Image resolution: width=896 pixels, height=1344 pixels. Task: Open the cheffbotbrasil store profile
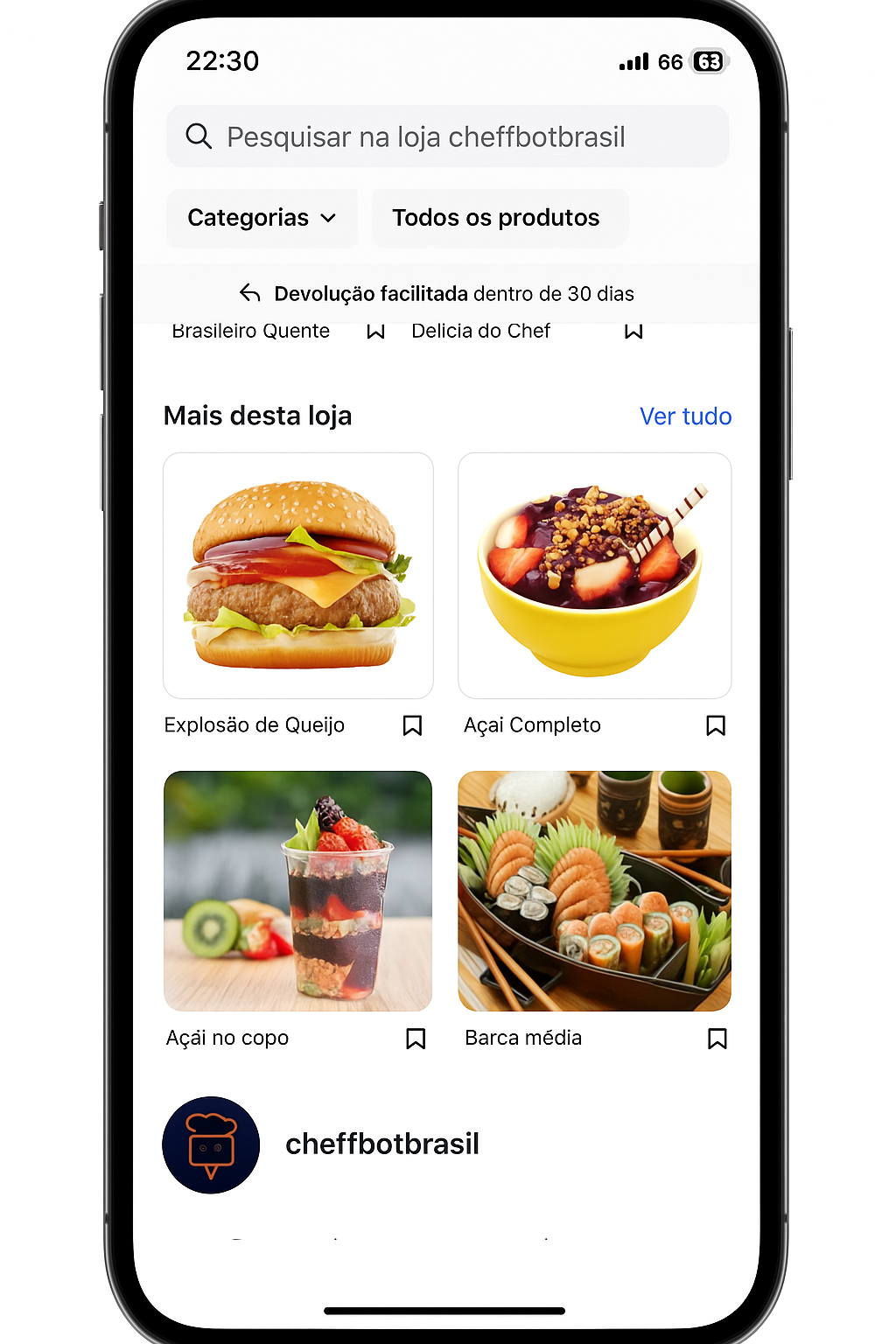(x=321, y=1144)
